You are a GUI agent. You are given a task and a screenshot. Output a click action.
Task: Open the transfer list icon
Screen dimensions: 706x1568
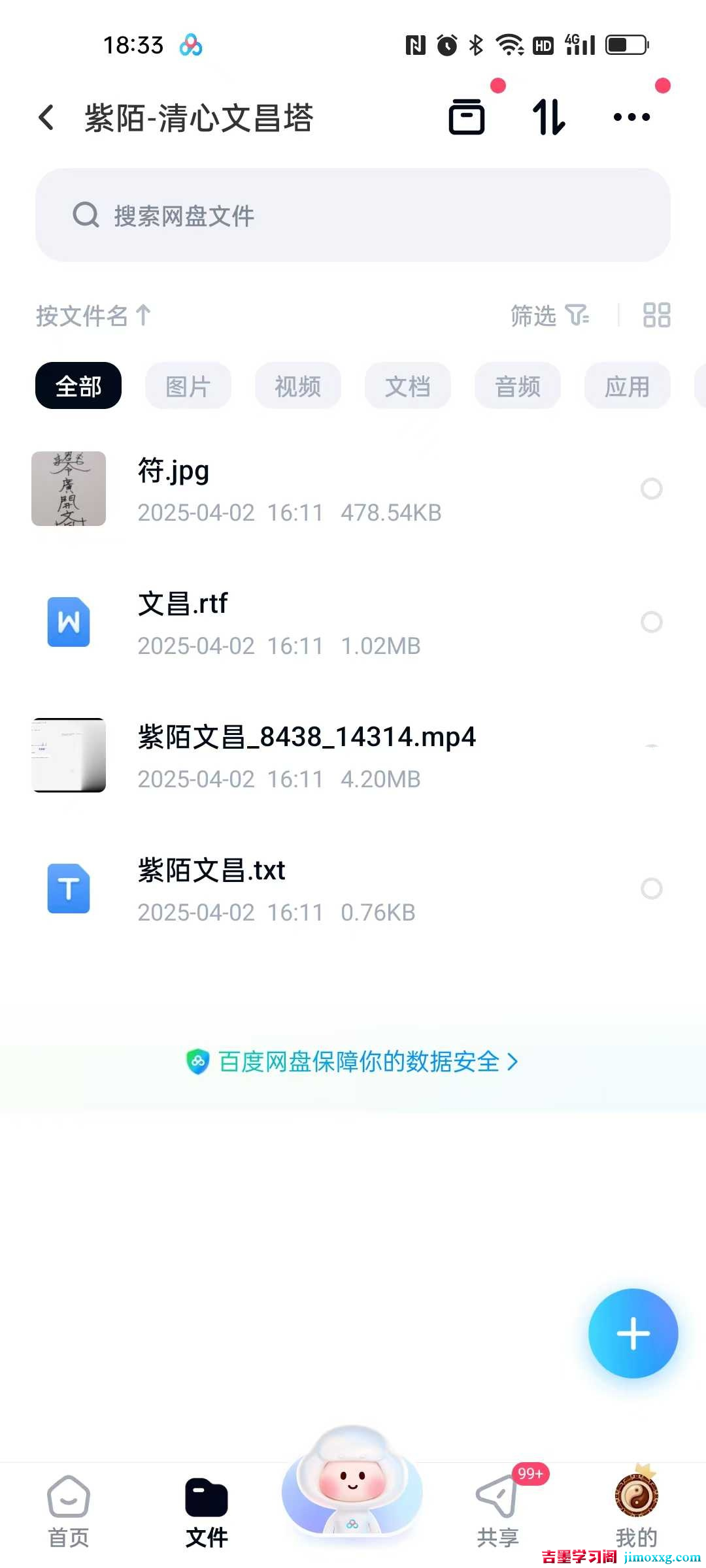pos(466,116)
